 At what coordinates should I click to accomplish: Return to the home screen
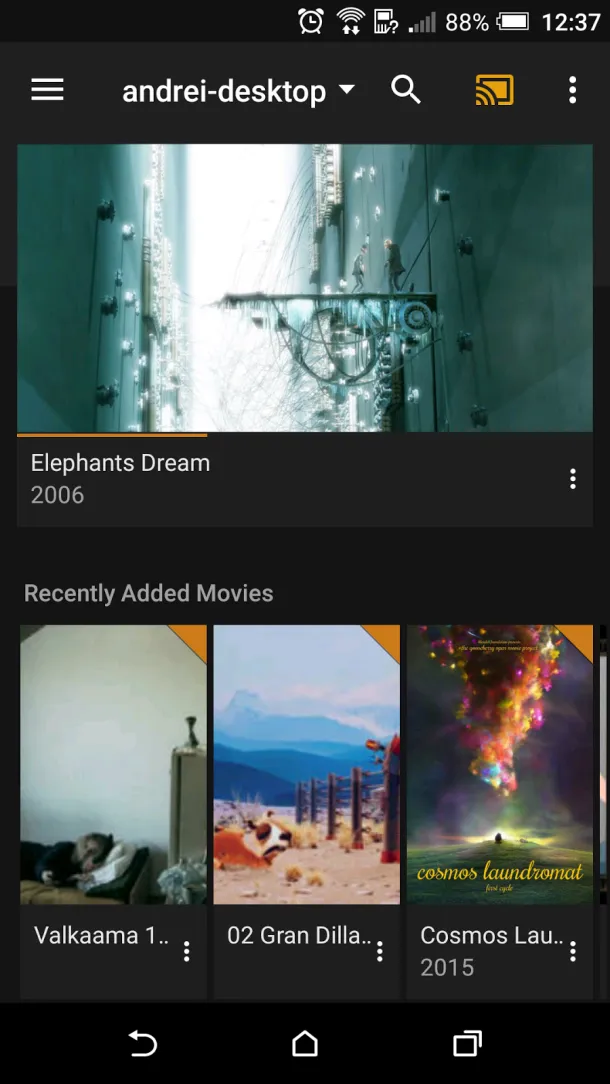click(x=305, y=1044)
